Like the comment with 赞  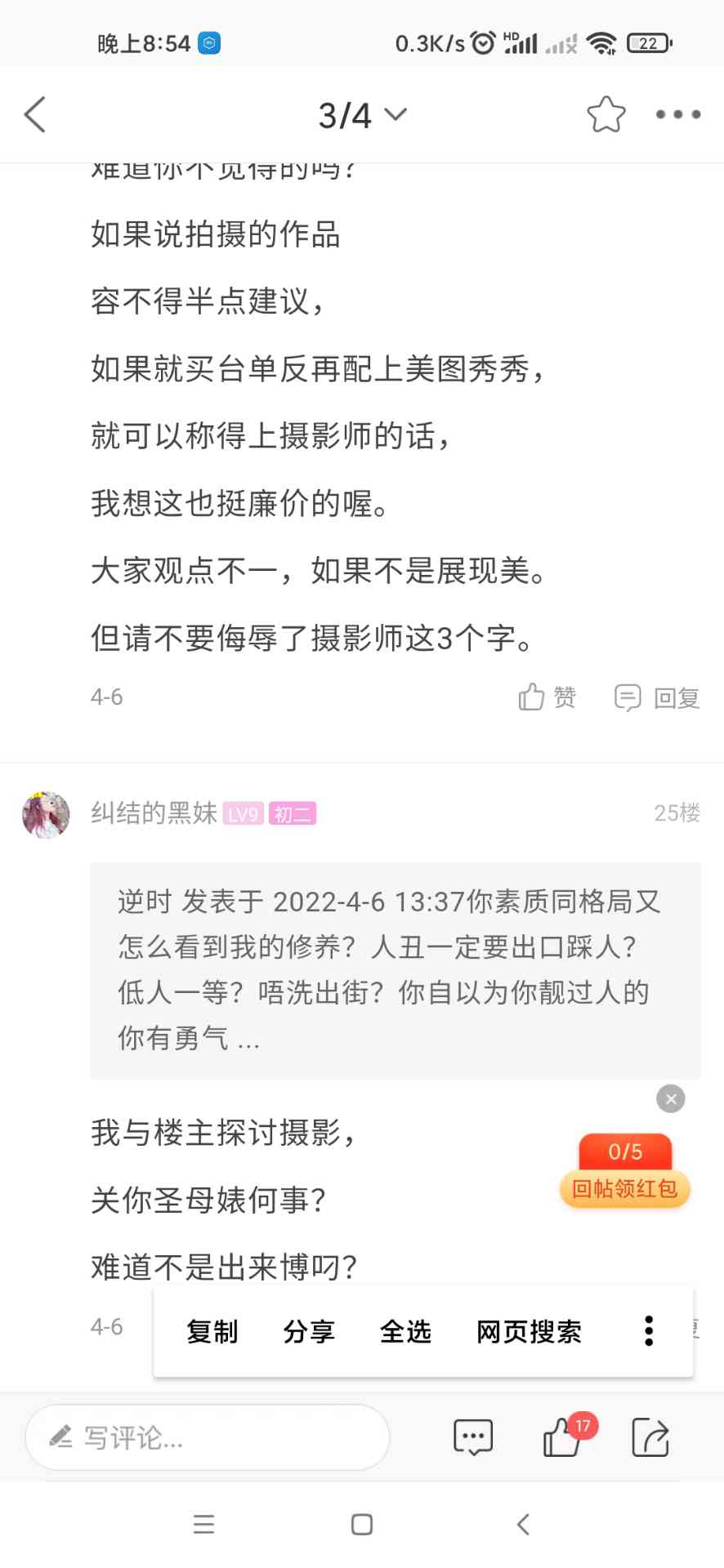tap(547, 697)
